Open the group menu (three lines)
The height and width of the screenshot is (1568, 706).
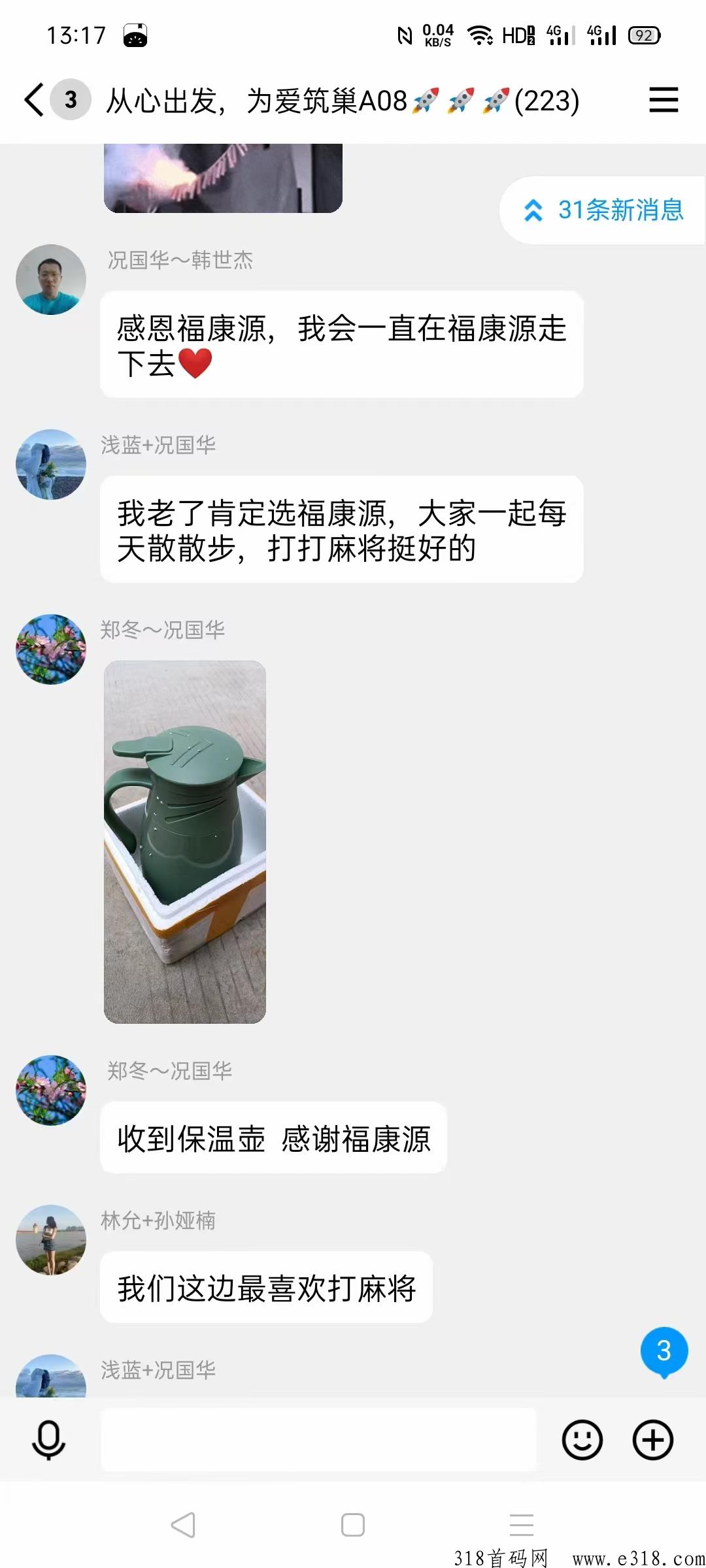click(663, 100)
